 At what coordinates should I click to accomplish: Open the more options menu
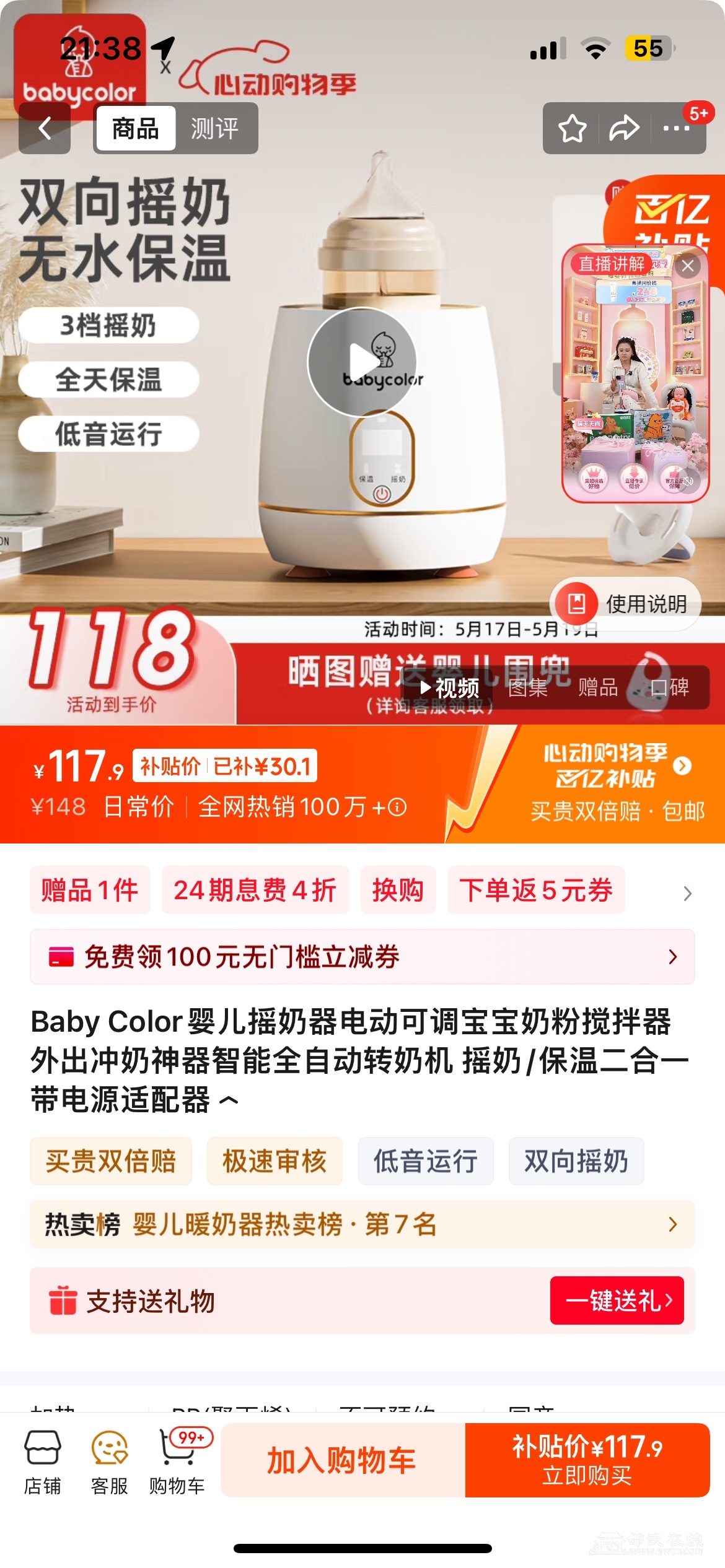pos(676,129)
